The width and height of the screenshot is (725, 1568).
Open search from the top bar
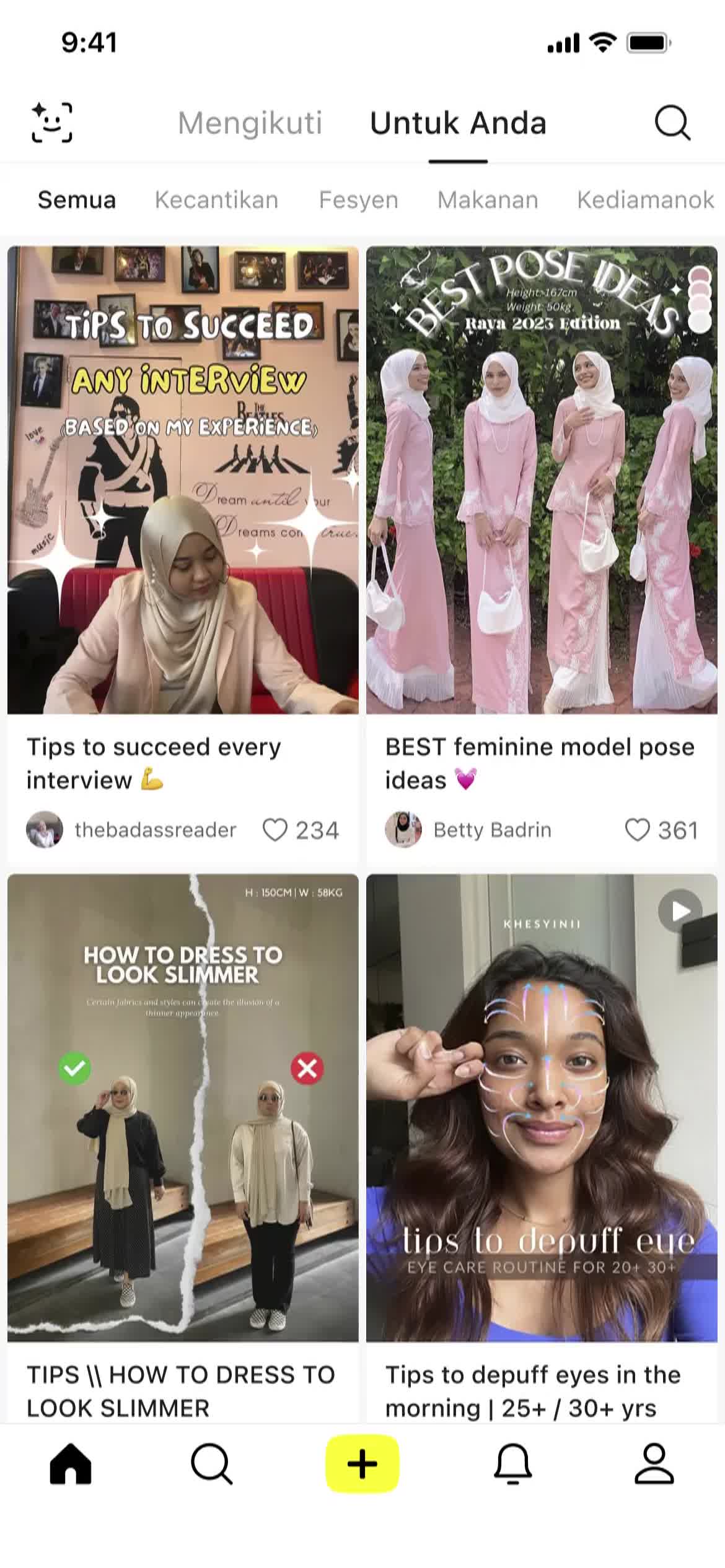pyautogui.click(x=672, y=123)
